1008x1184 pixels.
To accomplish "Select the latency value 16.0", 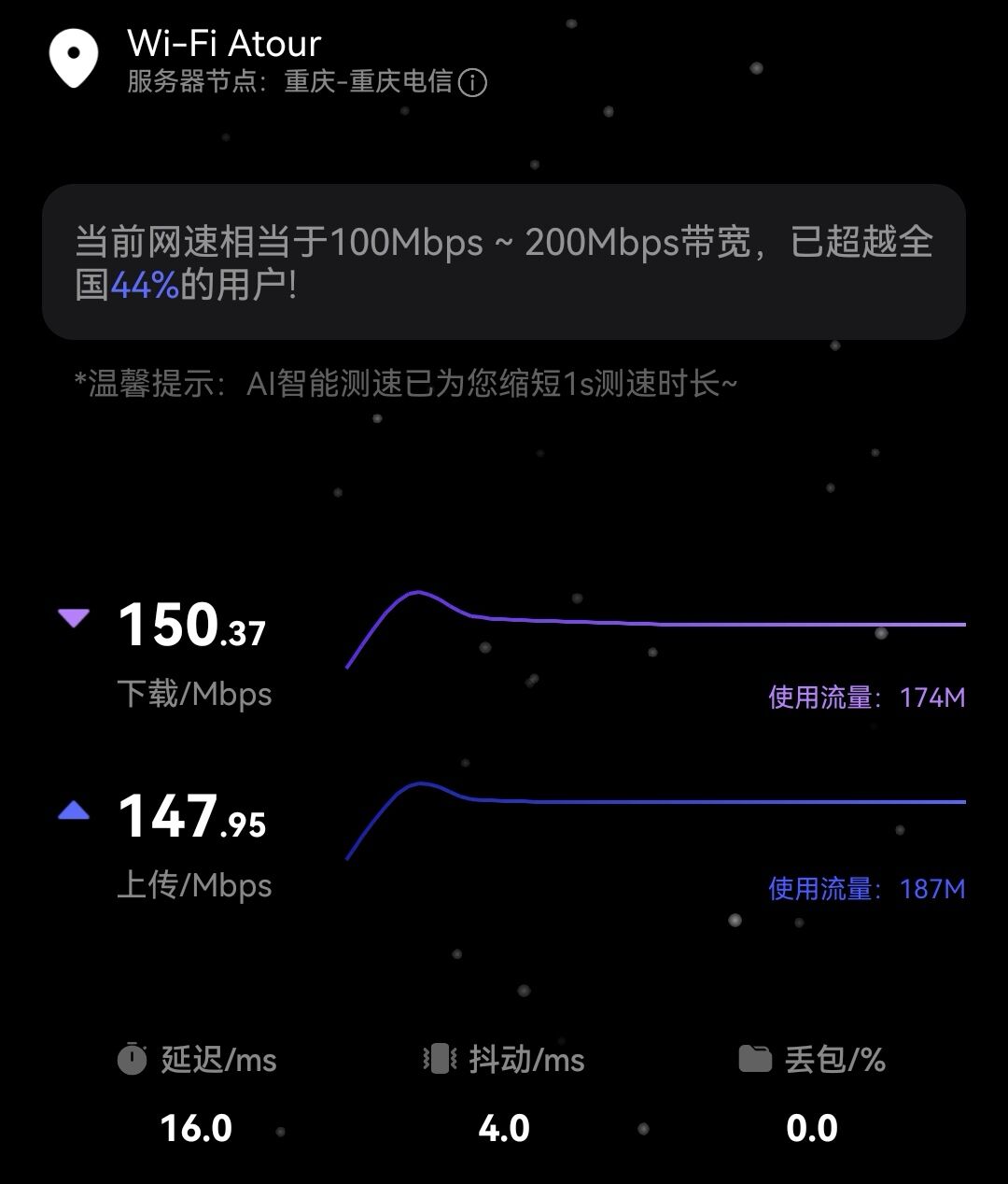I will 197,1128.
